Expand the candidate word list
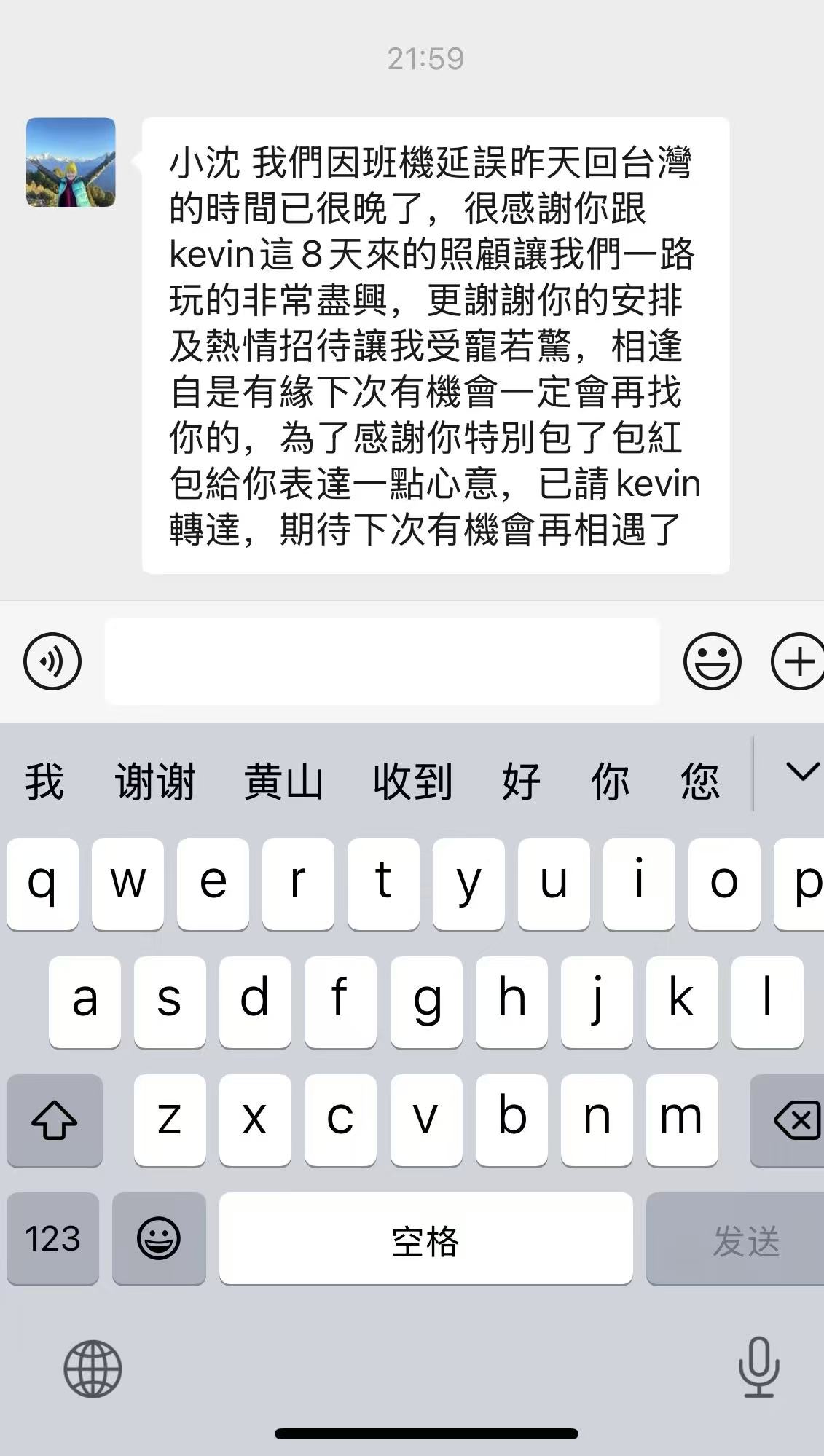This screenshot has width=824, height=1456. (802, 772)
